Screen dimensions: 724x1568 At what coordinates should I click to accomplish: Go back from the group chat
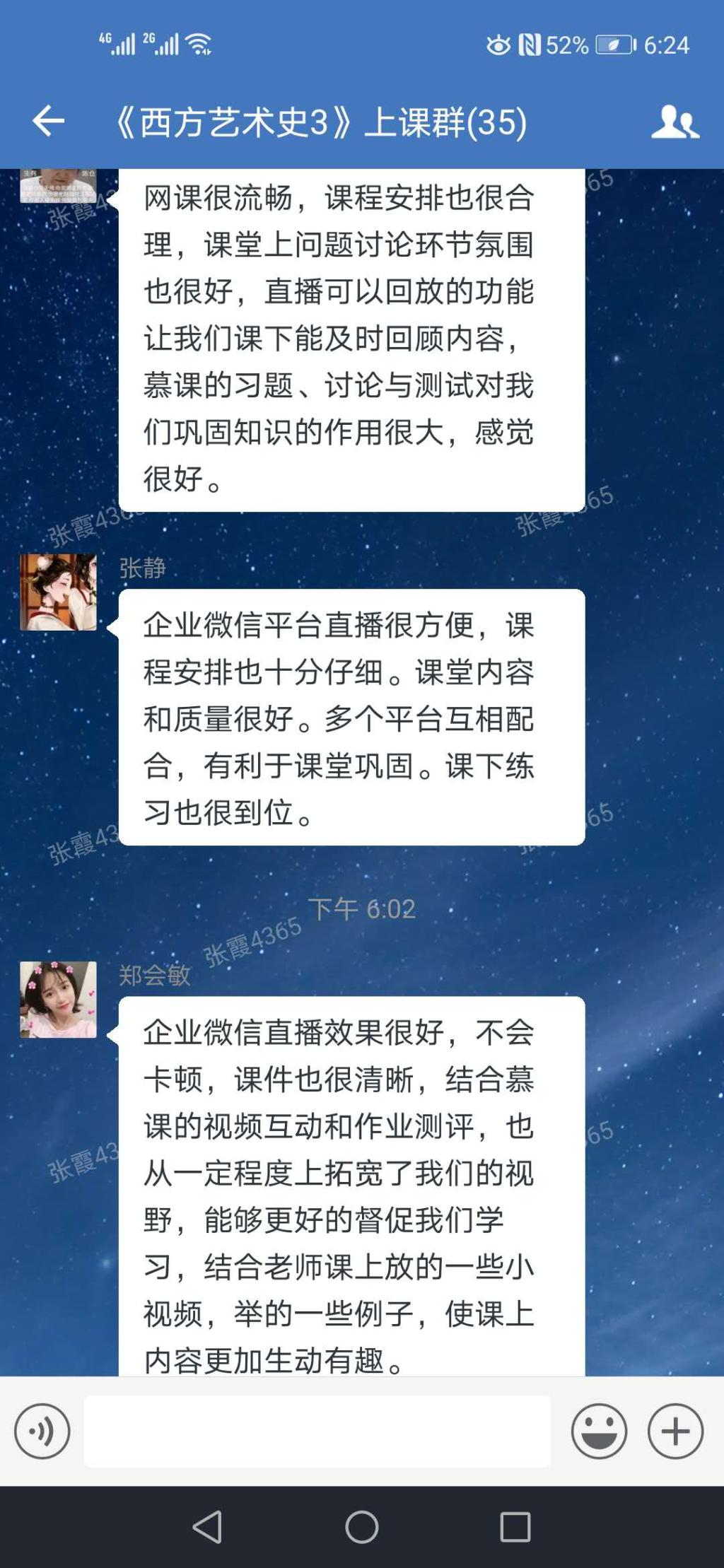pyautogui.click(x=48, y=122)
